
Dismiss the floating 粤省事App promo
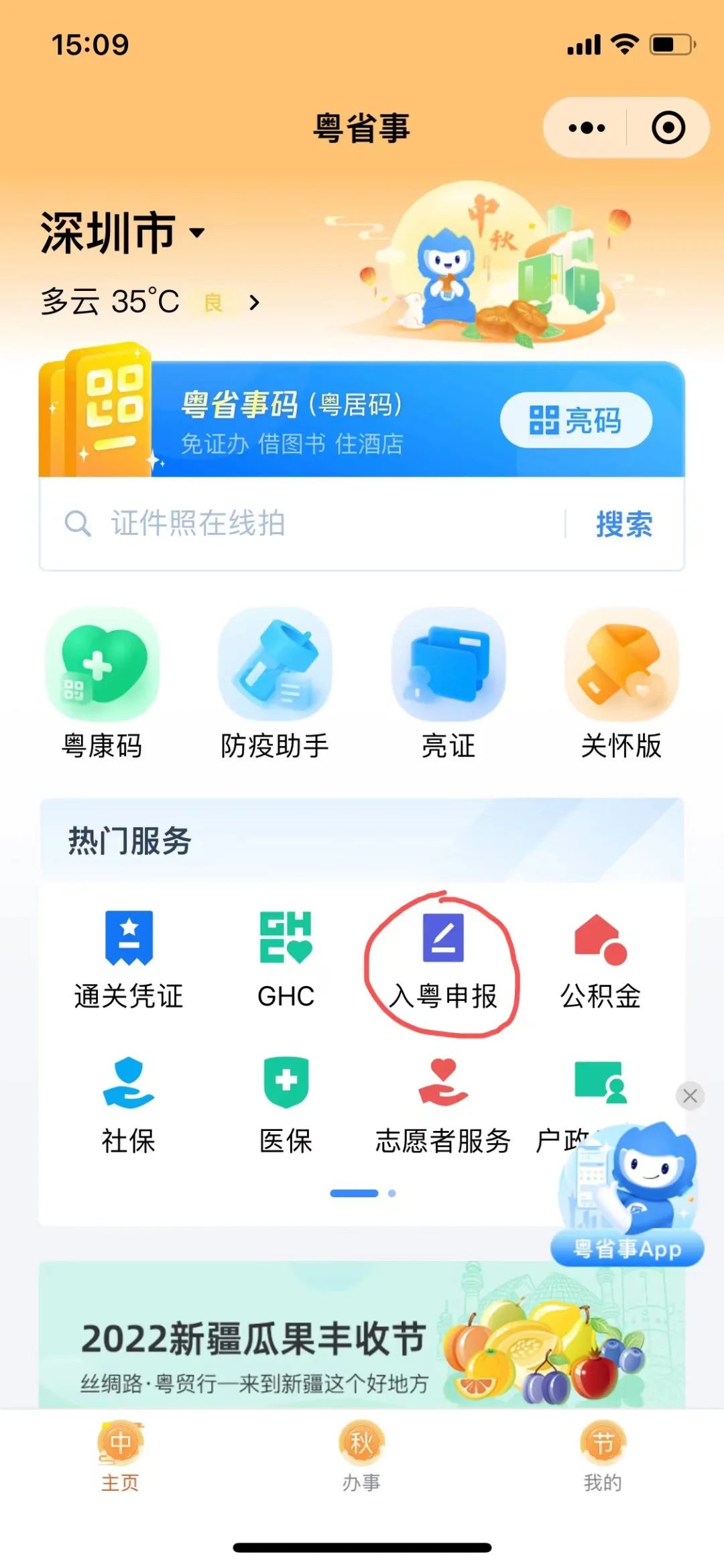(x=690, y=1096)
